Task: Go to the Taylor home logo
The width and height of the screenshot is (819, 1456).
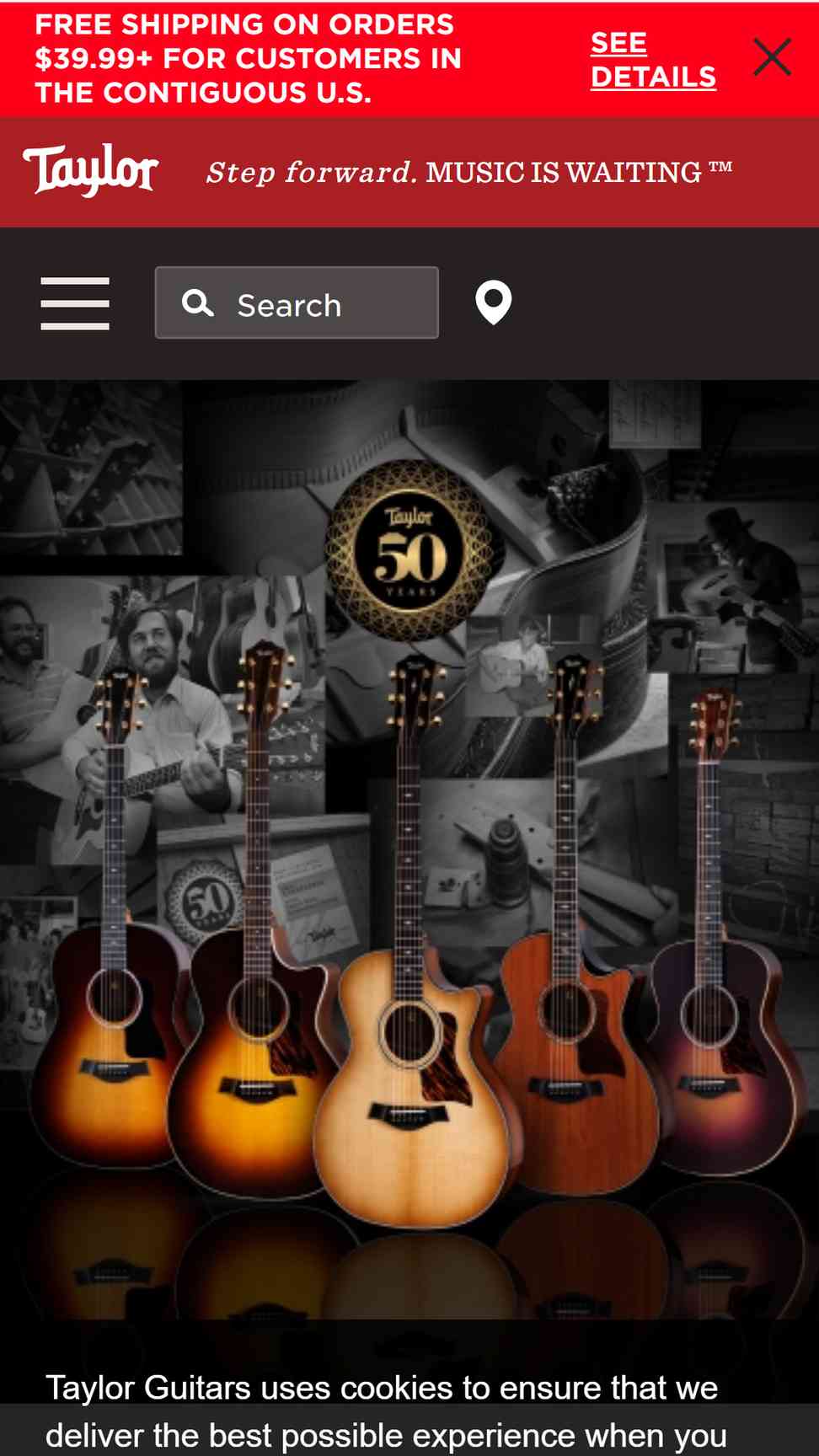Action: [x=90, y=170]
